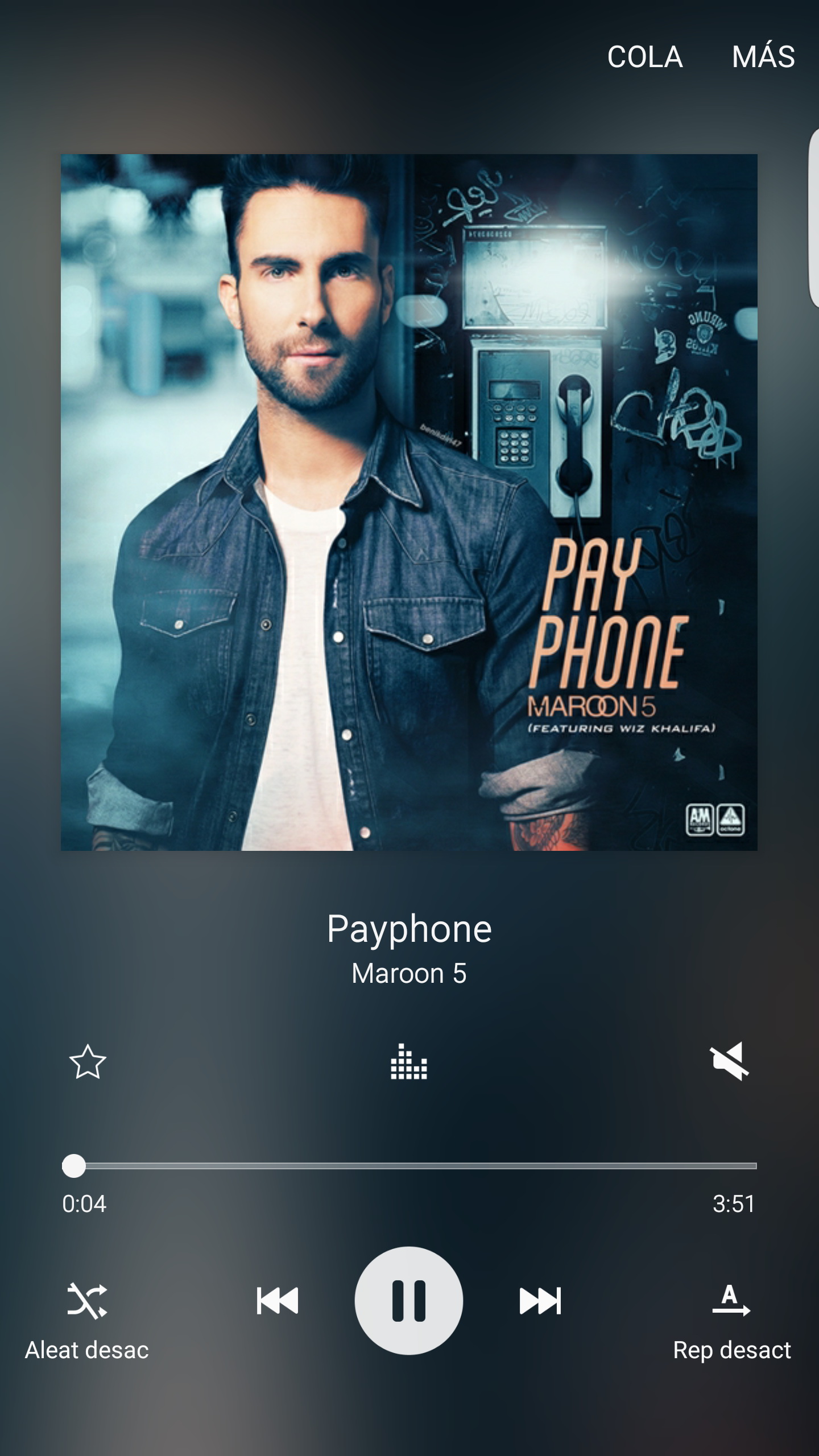
Task: Tap the middle of the seek bar
Action: pos(409,1166)
